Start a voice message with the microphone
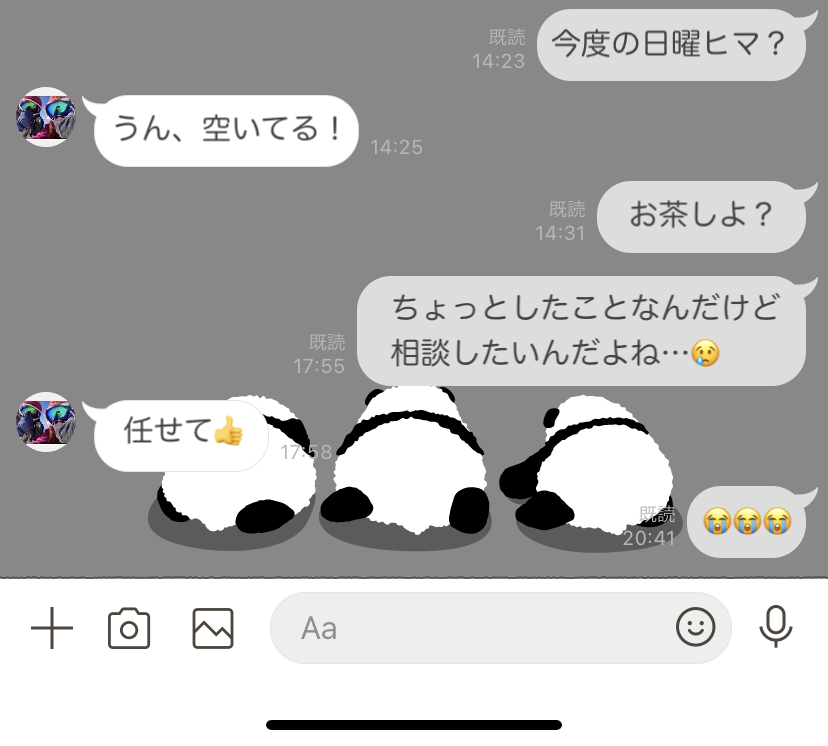Image resolution: width=828 pixels, height=746 pixels. pyautogui.click(x=775, y=628)
